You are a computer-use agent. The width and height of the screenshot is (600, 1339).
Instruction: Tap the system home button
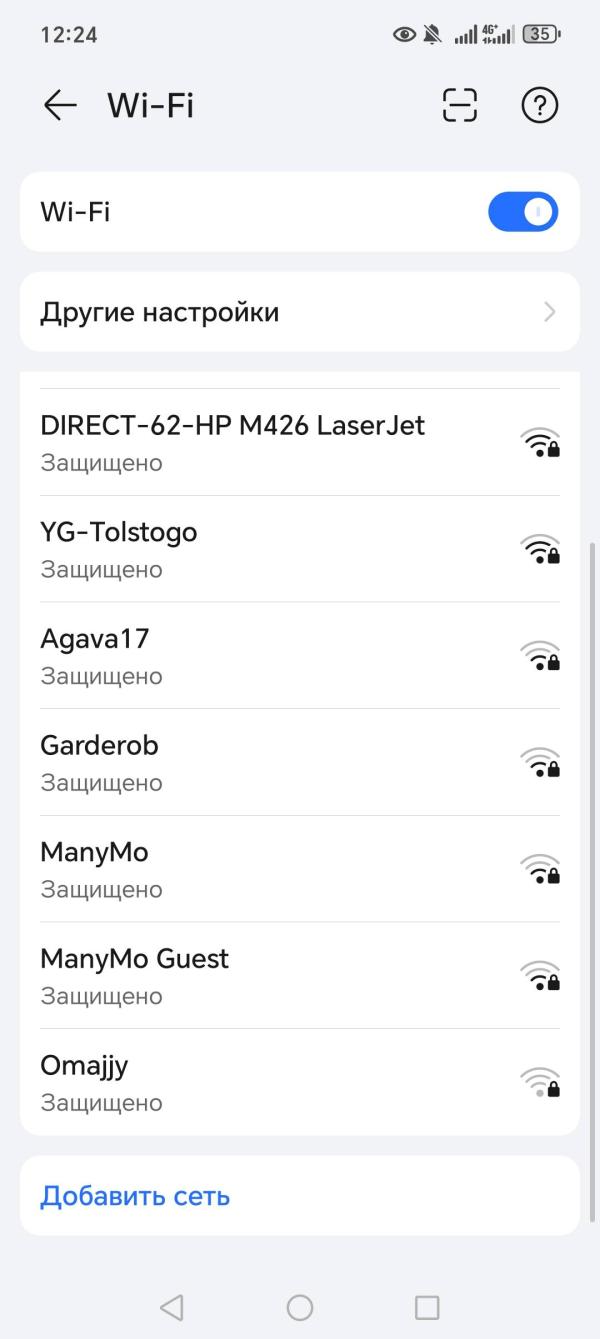tap(300, 1307)
